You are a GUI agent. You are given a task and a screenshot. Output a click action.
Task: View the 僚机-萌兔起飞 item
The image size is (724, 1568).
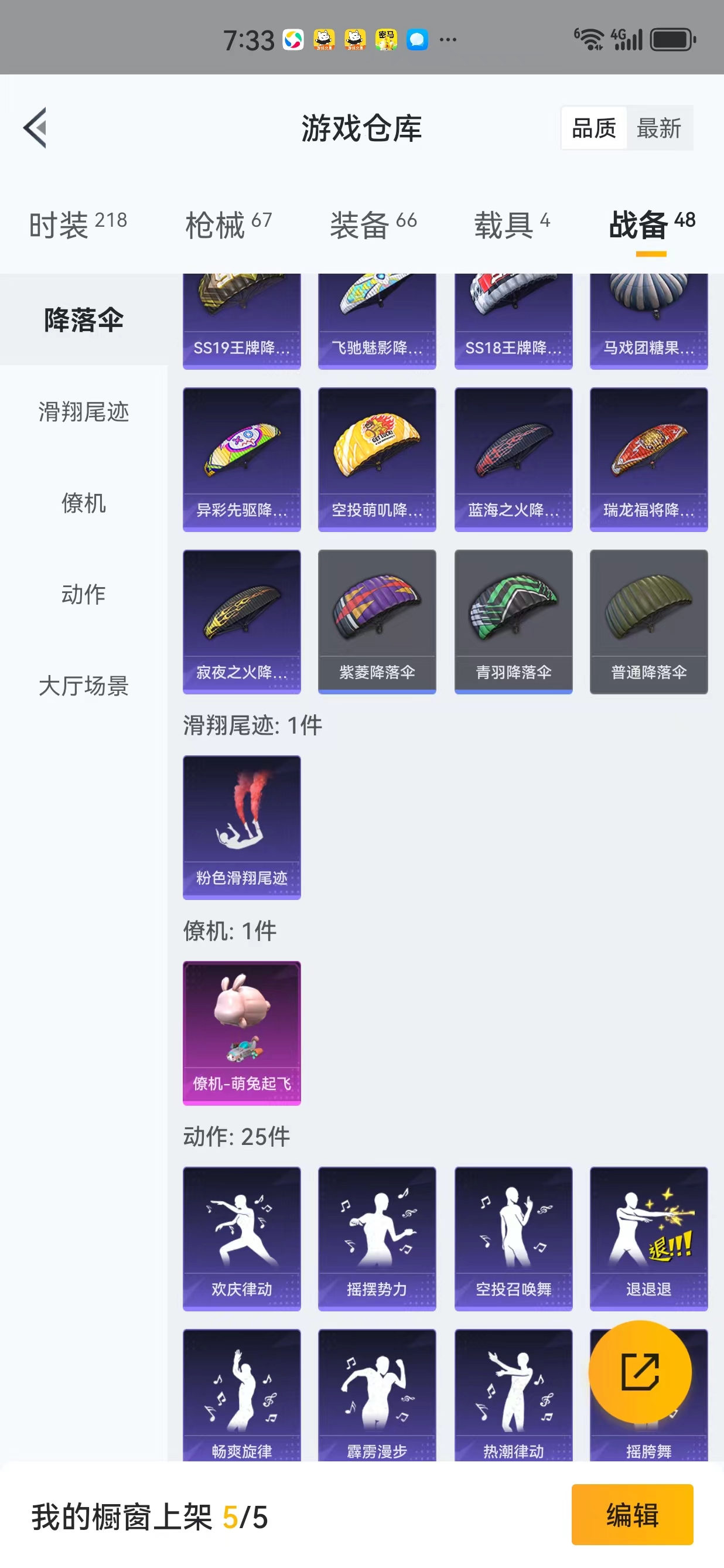click(x=241, y=1033)
